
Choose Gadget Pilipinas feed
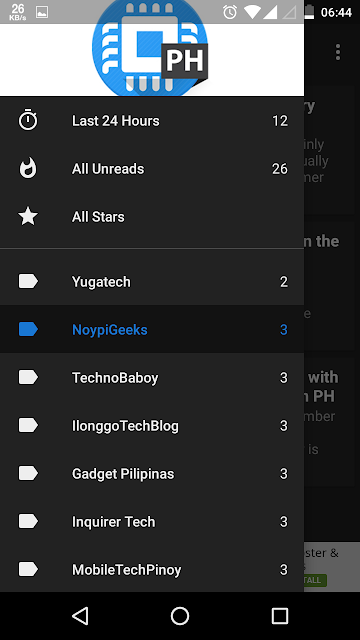[x=152, y=474]
